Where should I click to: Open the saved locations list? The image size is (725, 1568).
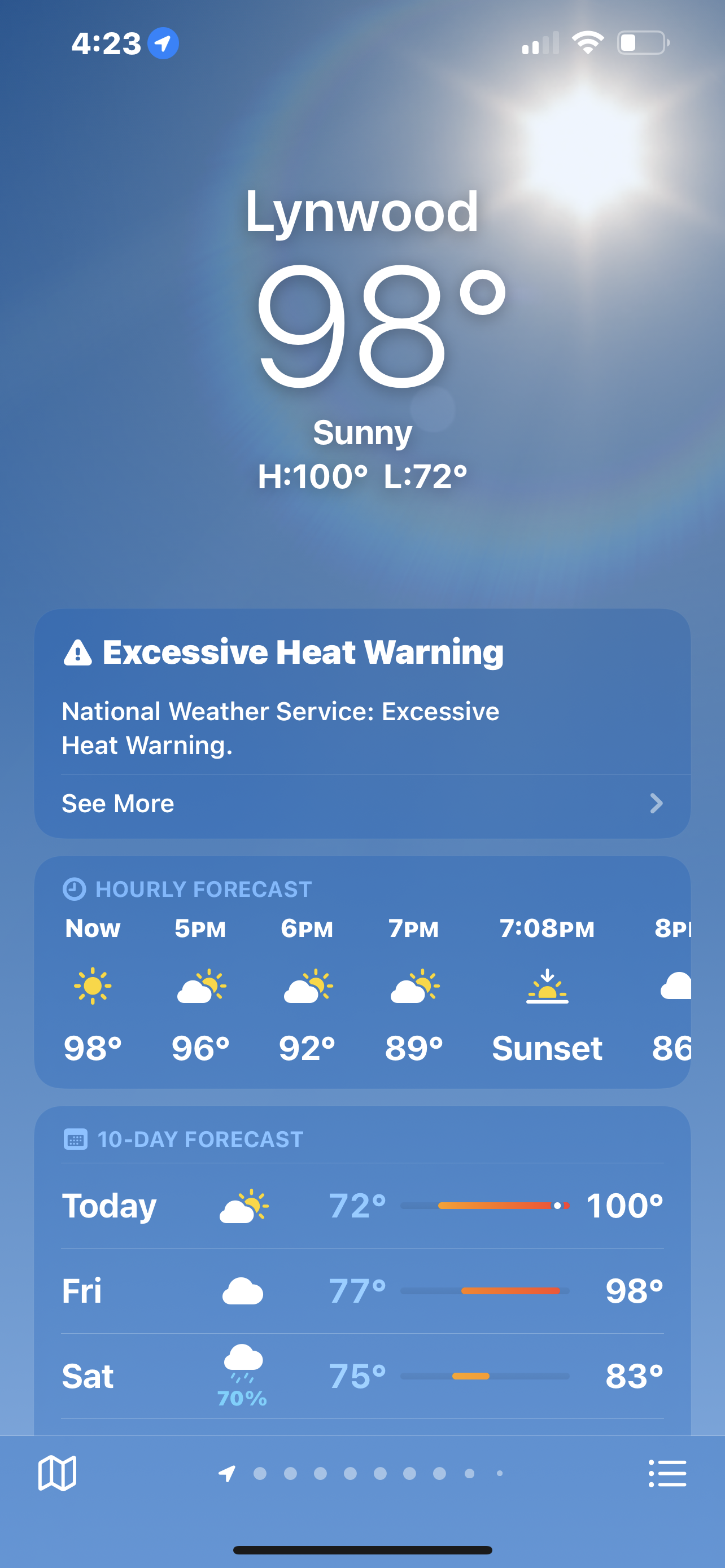click(667, 1473)
